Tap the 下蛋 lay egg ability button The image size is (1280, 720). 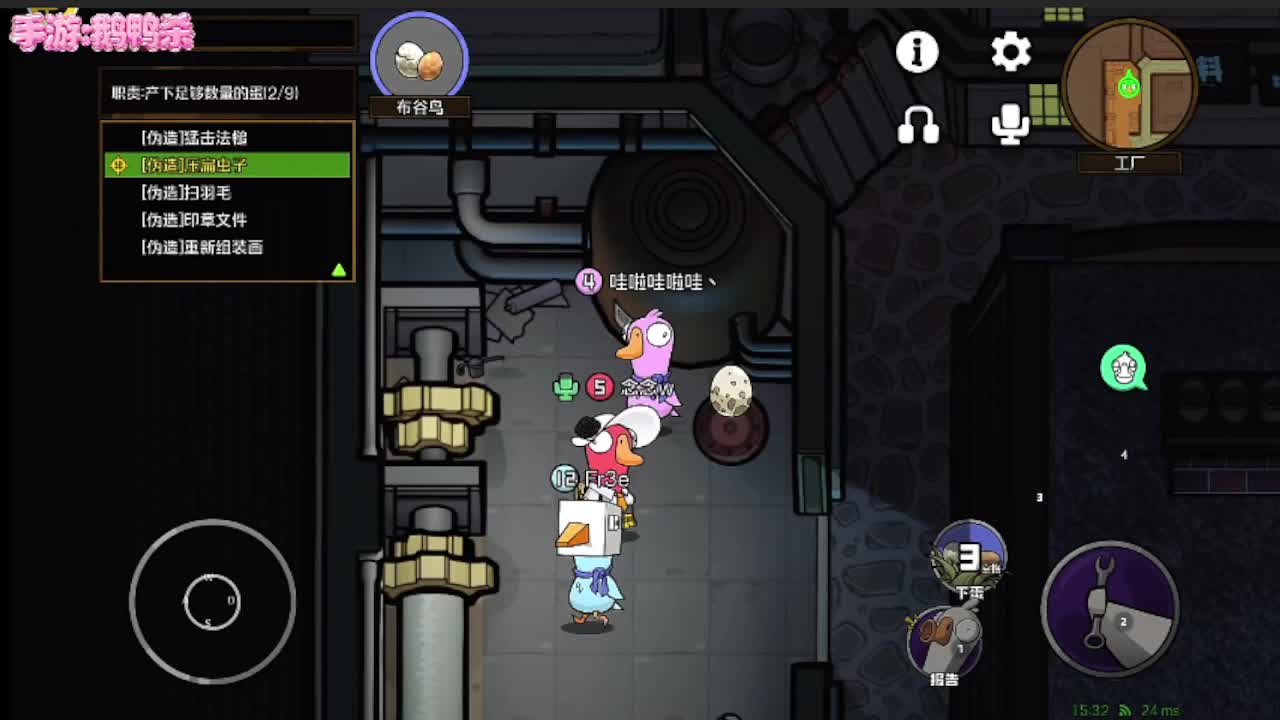coord(969,558)
